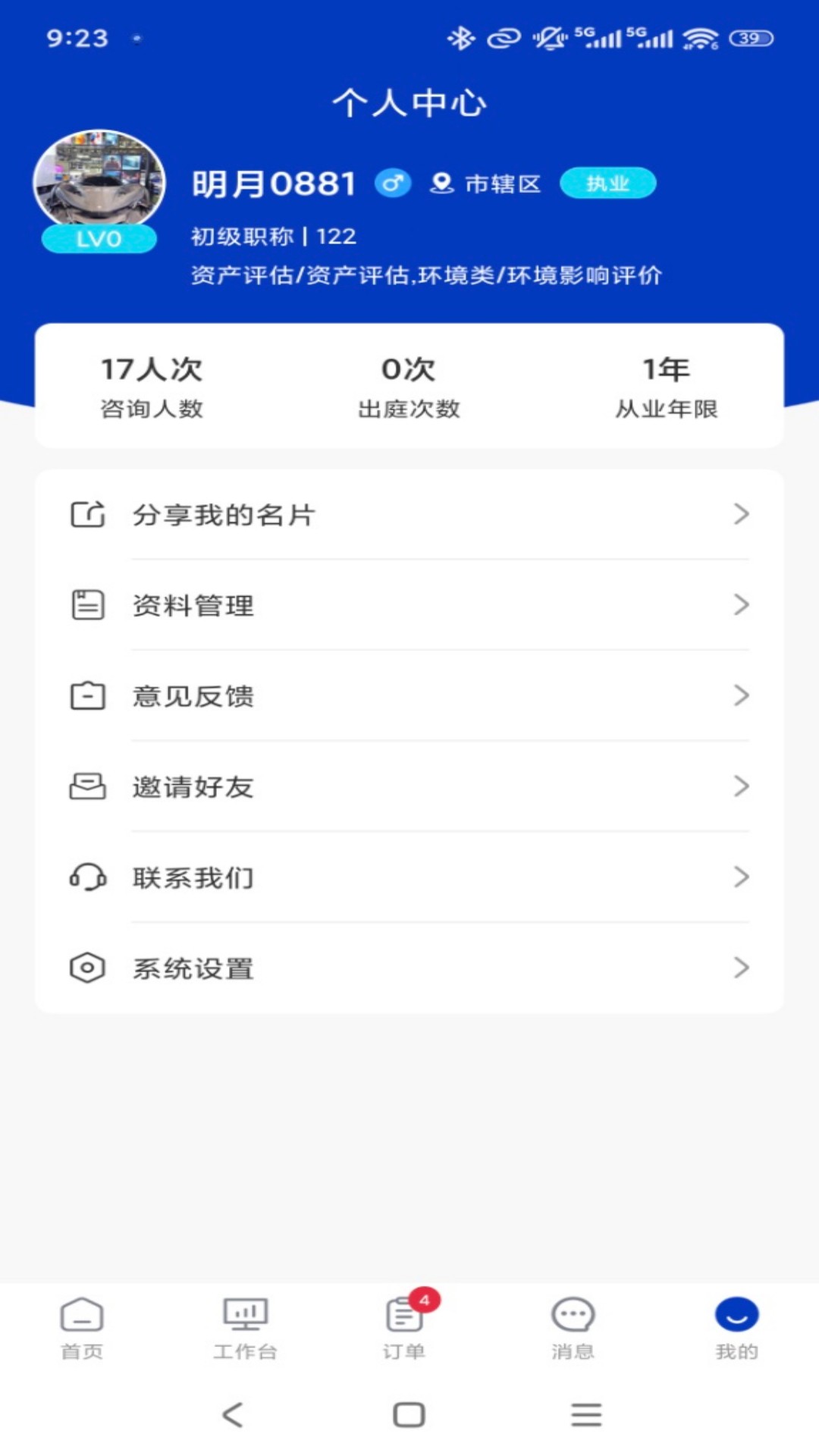The height and width of the screenshot is (1456, 819).
Task: Click the 执业 badge button
Action: [x=607, y=183]
